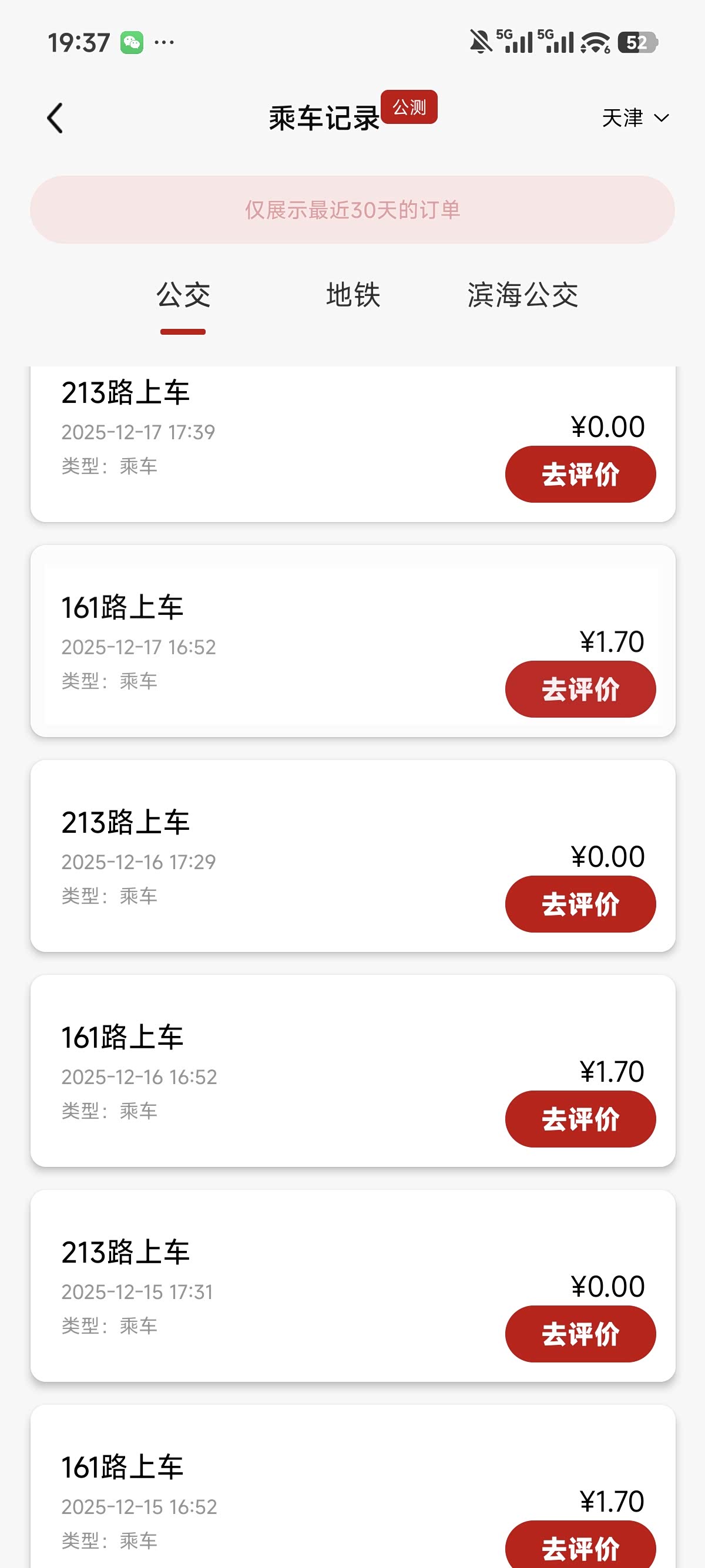The image size is (705, 1568).
Task: Rate the 161路 ride on 2025-12-17 16:52
Action: click(580, 689)
